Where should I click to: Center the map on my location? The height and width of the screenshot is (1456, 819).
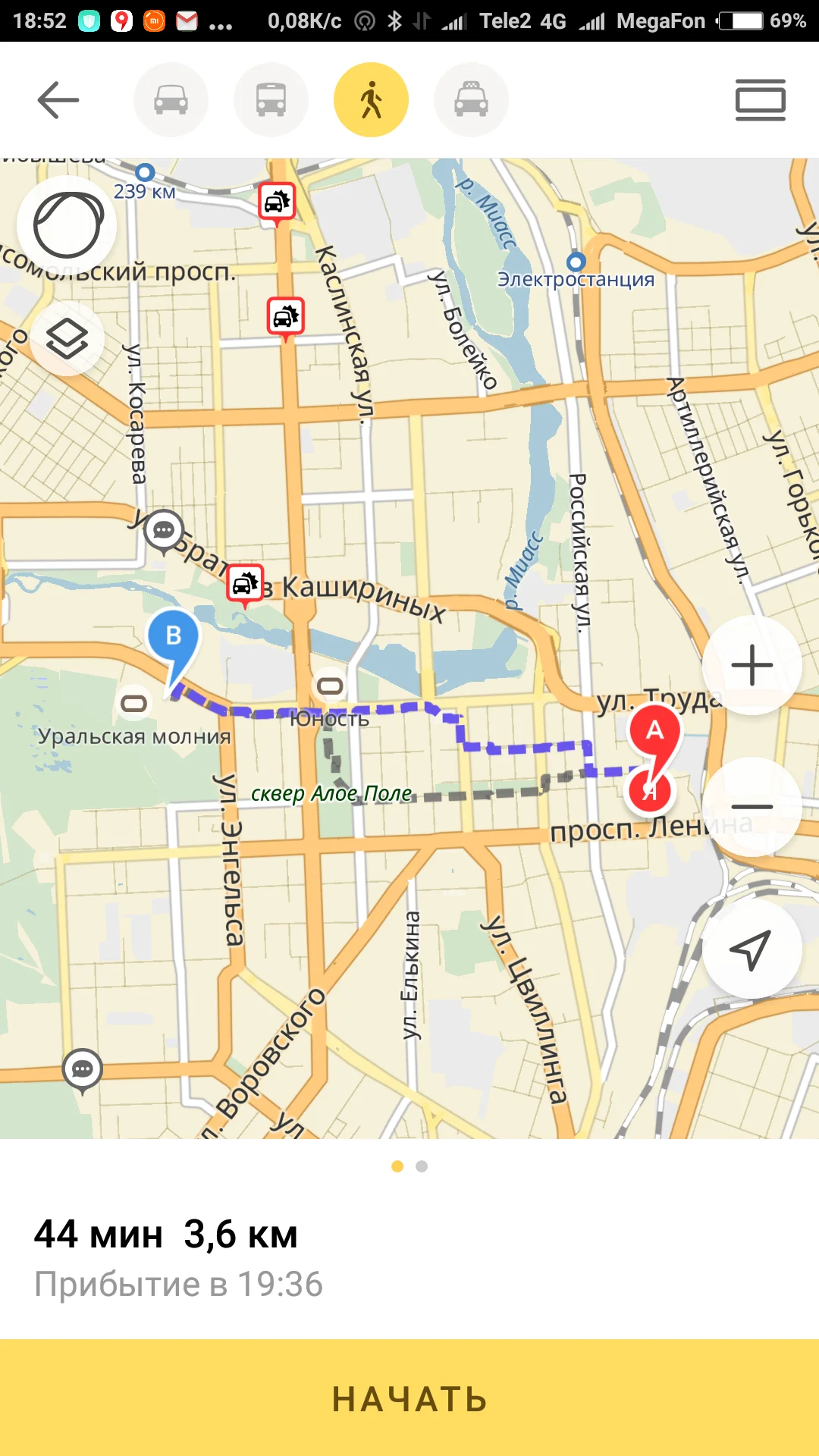[x=752, y=949]
